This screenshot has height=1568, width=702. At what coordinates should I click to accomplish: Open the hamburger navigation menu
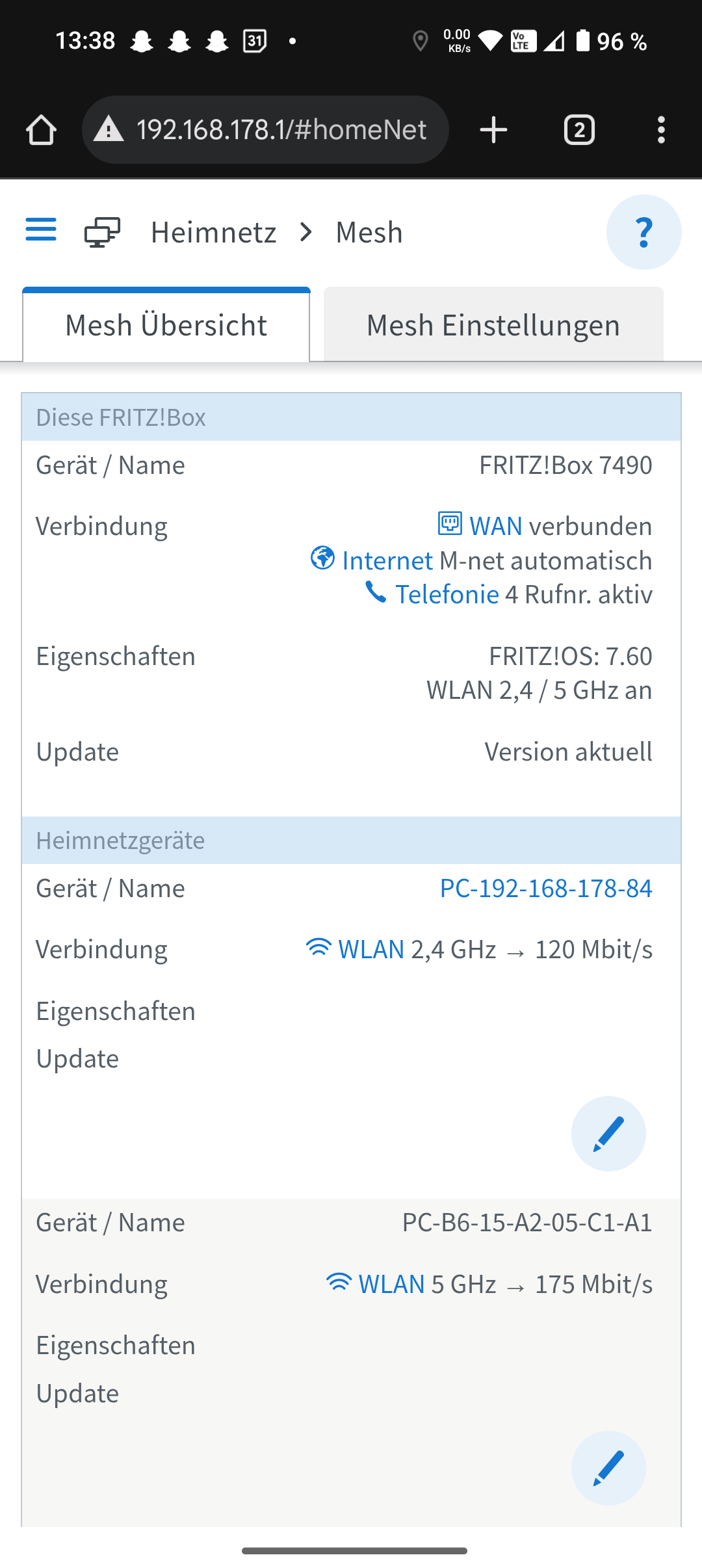click(x=41, y=230)
